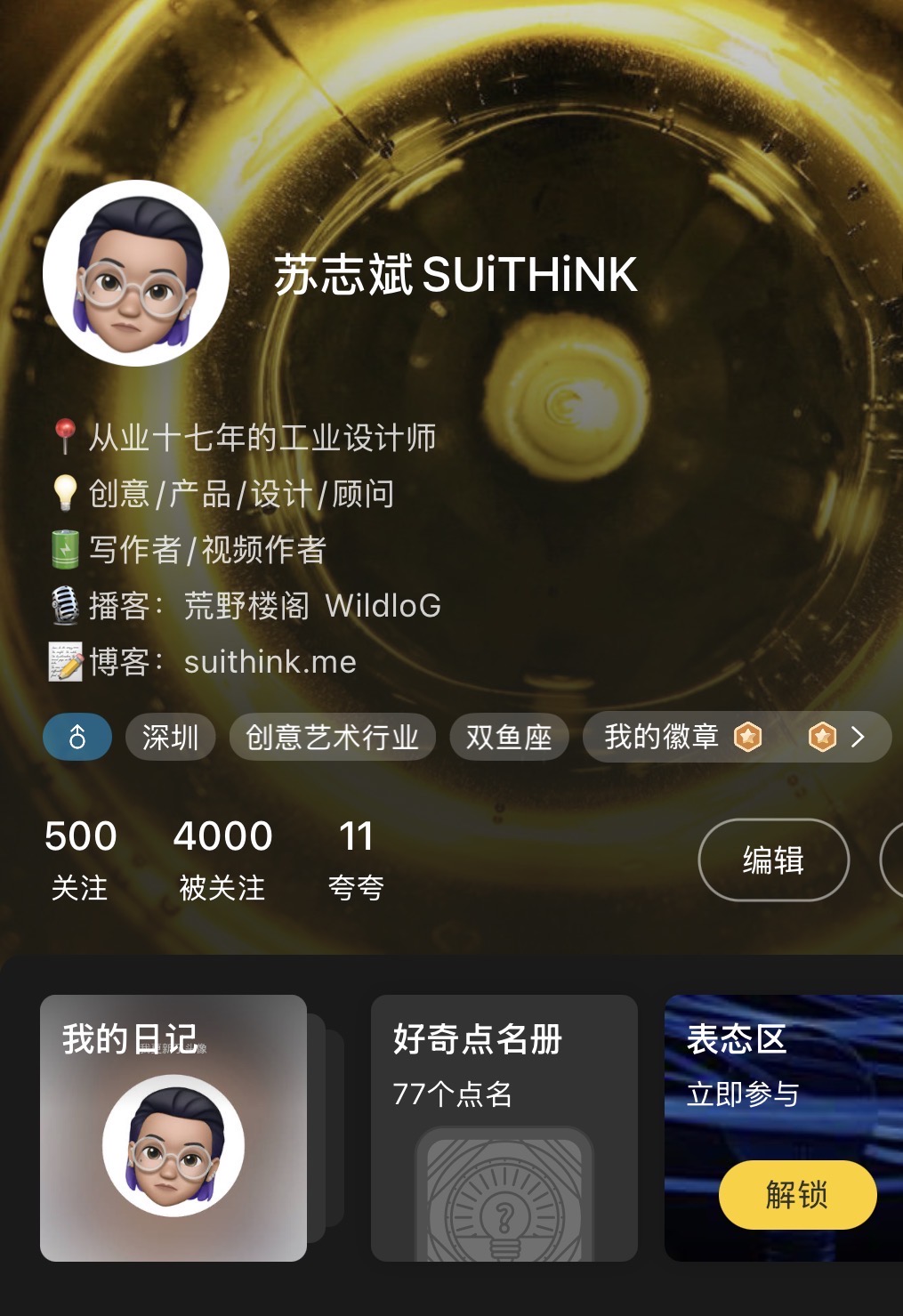Select the 双鱼座 zodiac chip

coord(509,737)
